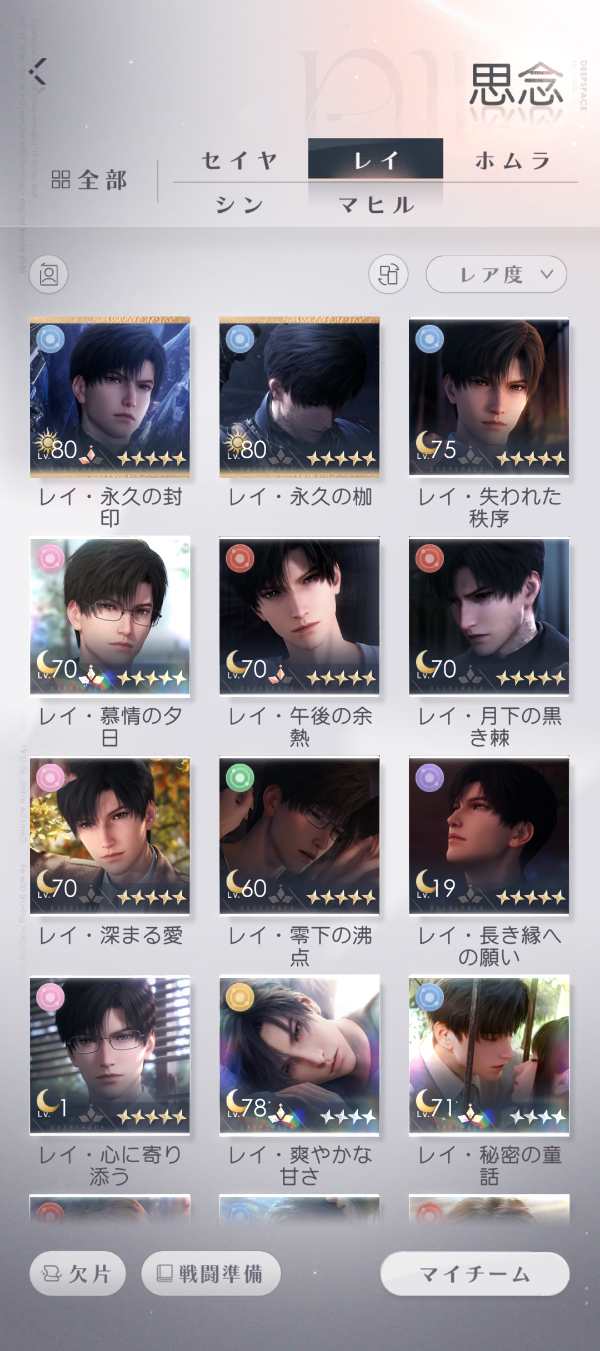This screenshot has width=600, height=1351.
Task: Open card レイ・失われた秩序
Action: [x=489, y=396]
